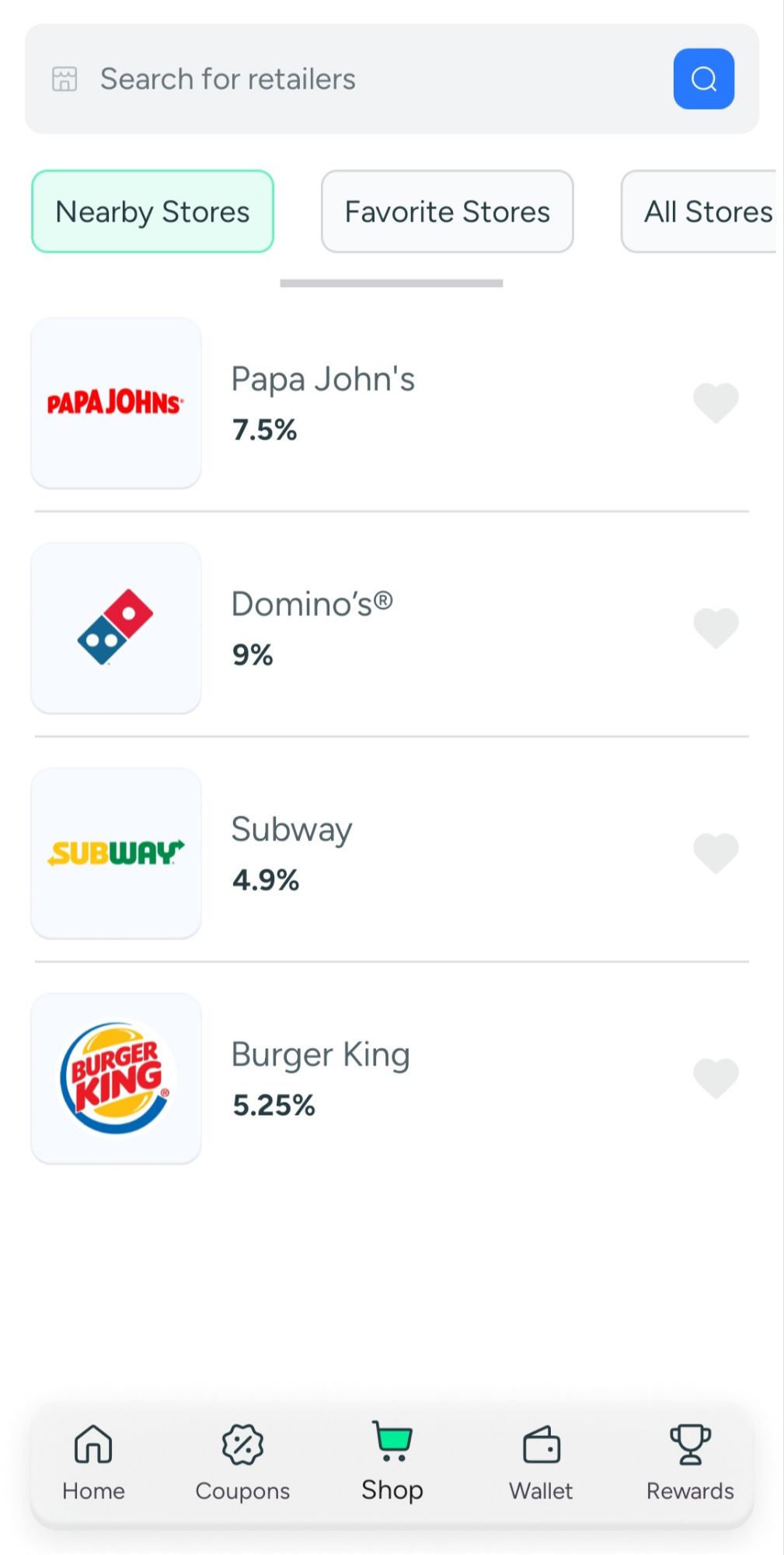The image size is (784, 1555).
Task: Switch to Favorite Stores
Action: (447, 211)
